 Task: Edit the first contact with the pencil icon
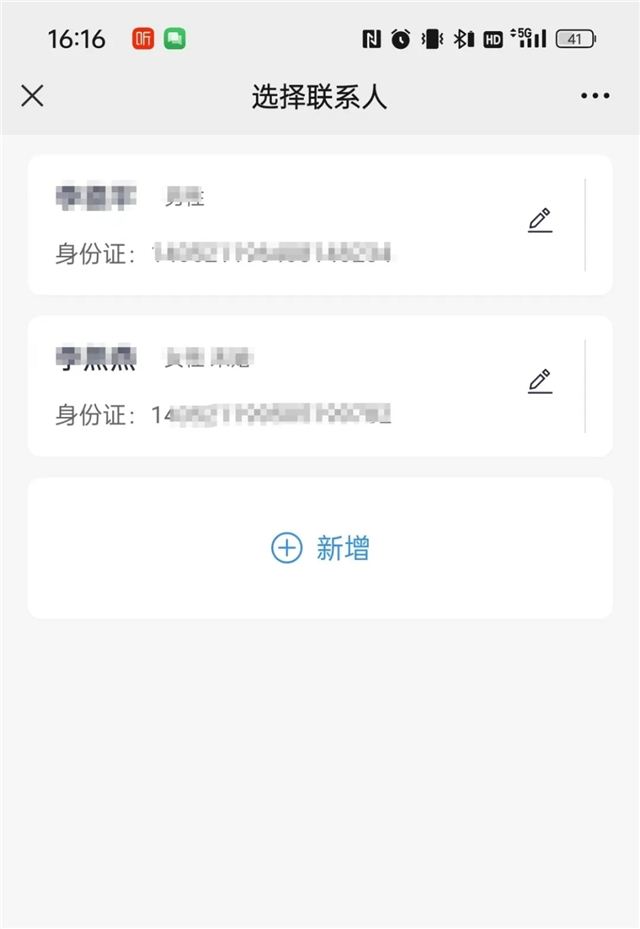pos(540,220)
